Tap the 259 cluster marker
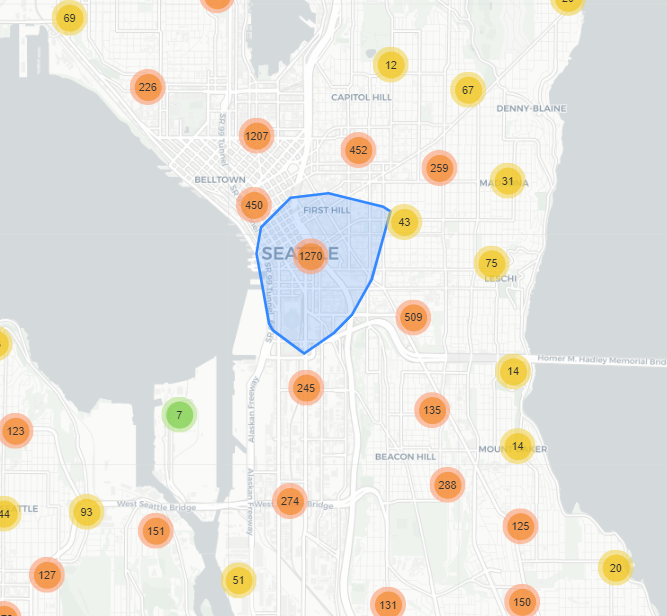 pyautogui.click(x=439, y=168)
